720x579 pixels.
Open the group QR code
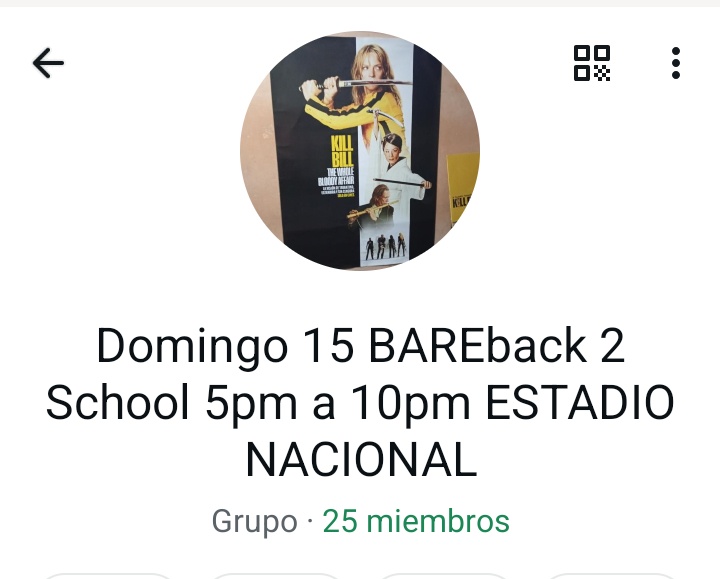coord(591,63)
